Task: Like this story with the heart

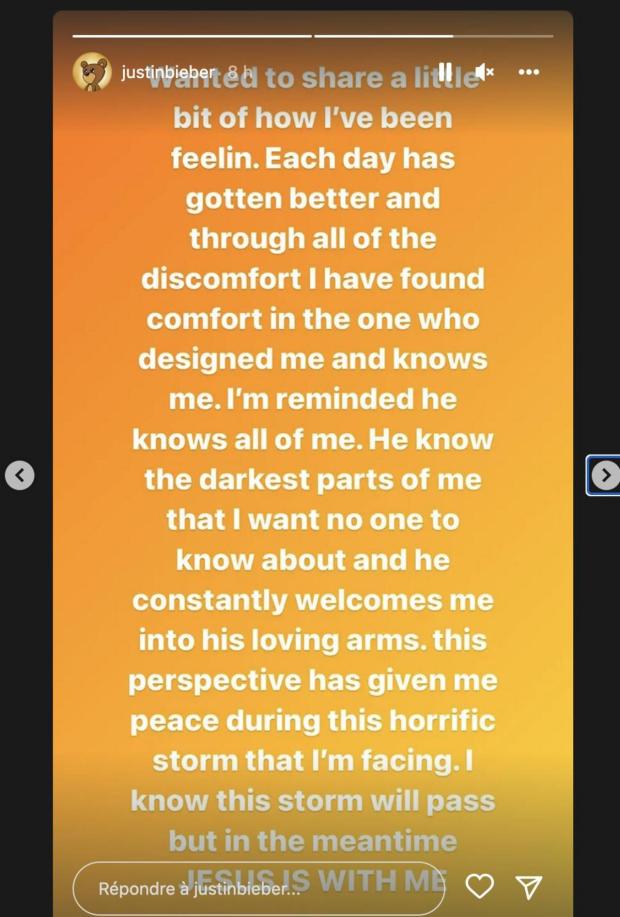Action: coord(480,886)
